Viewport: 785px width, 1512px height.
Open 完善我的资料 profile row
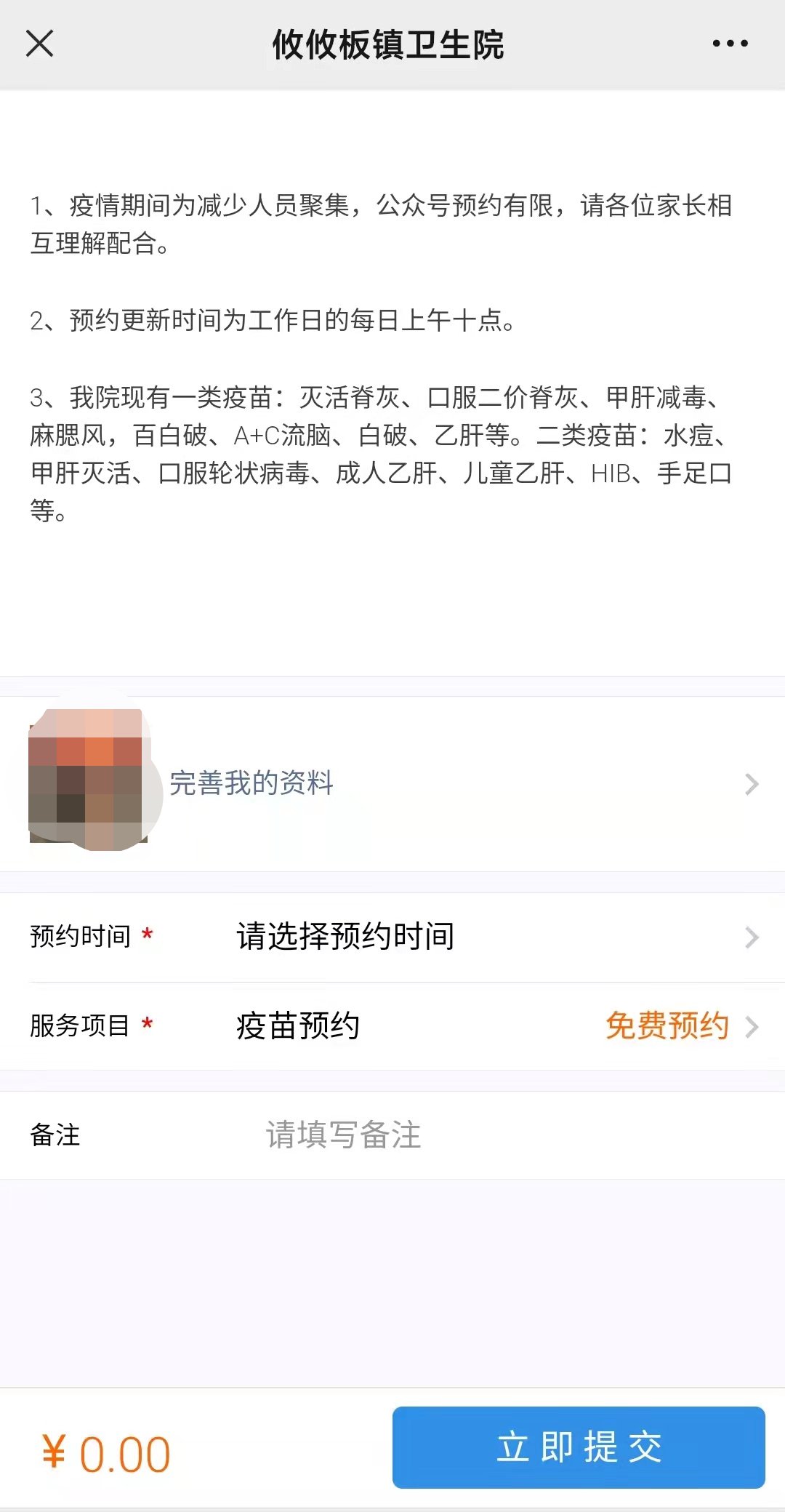point(392,783)
